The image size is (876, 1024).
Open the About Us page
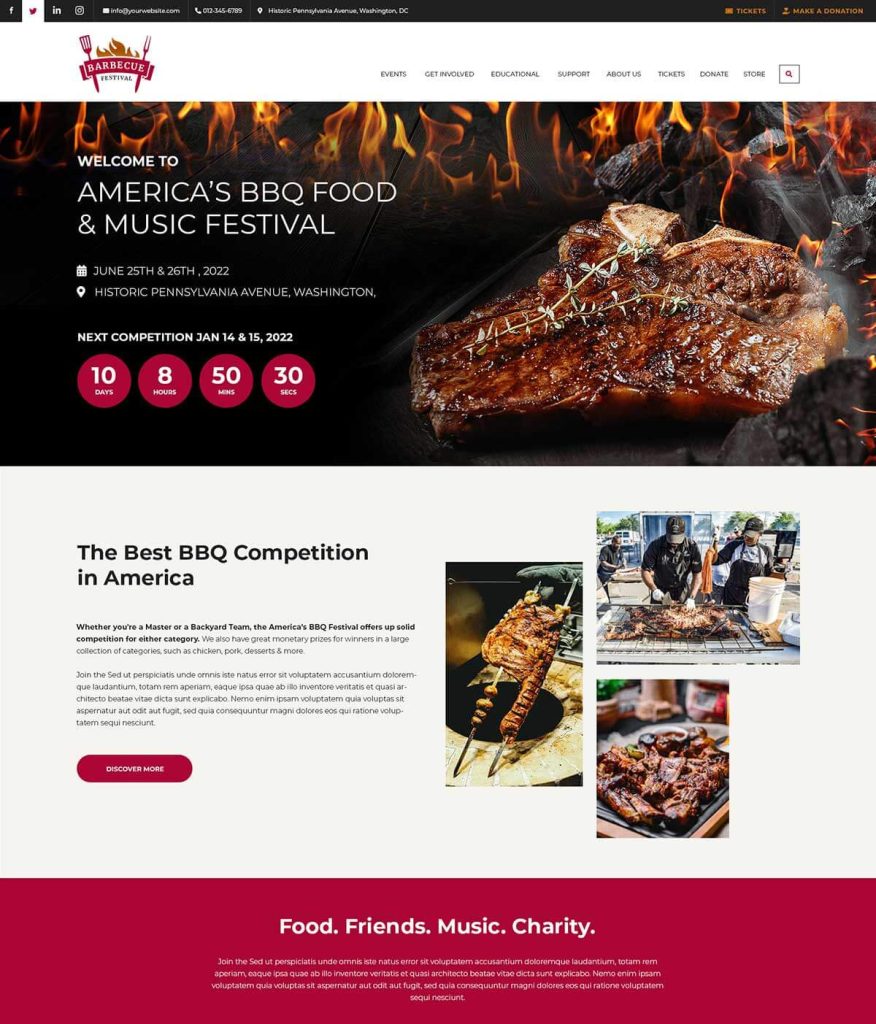pyautogui.click(x=623, y=74)
